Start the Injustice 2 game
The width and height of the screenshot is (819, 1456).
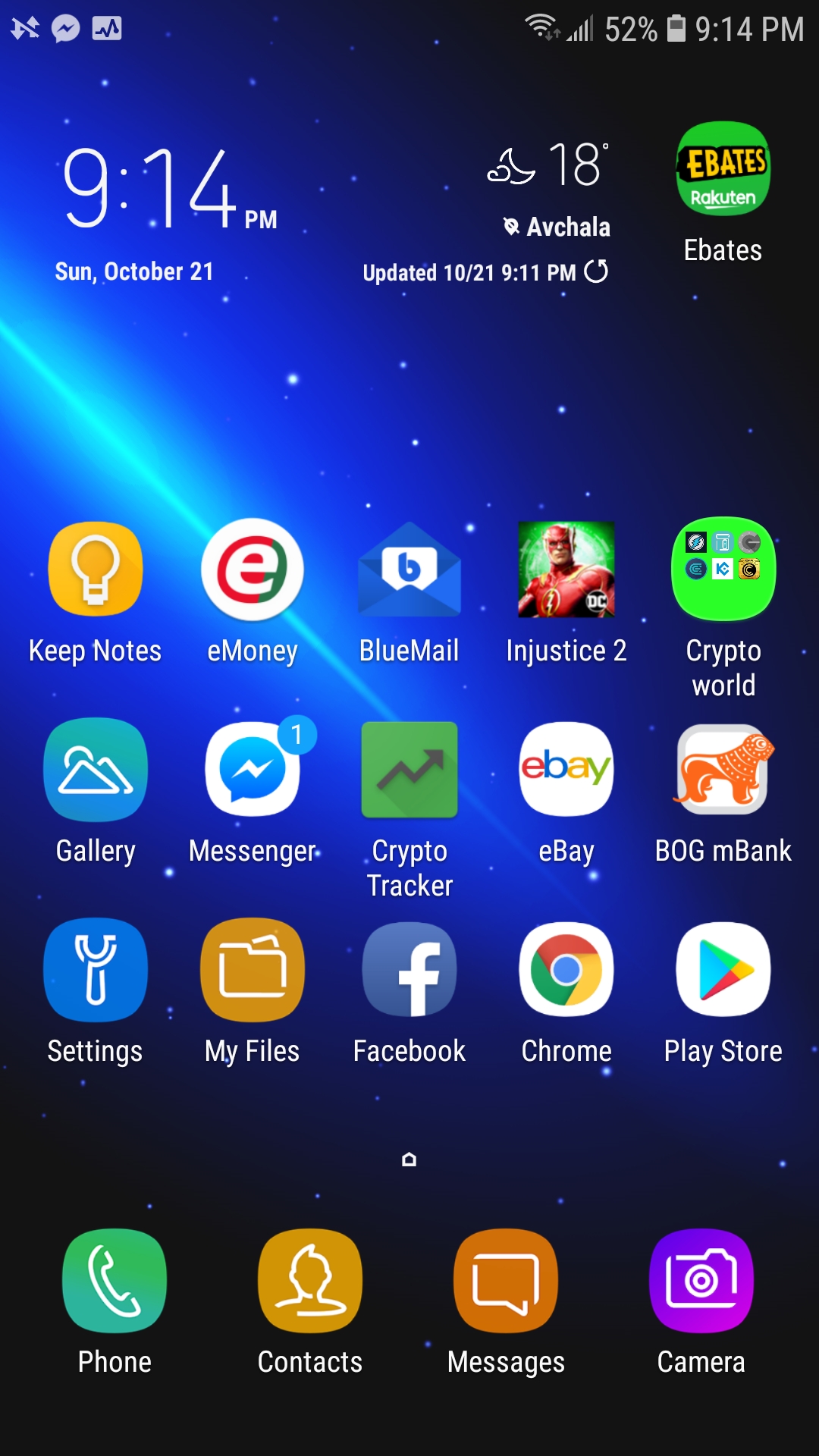[566, 570]
